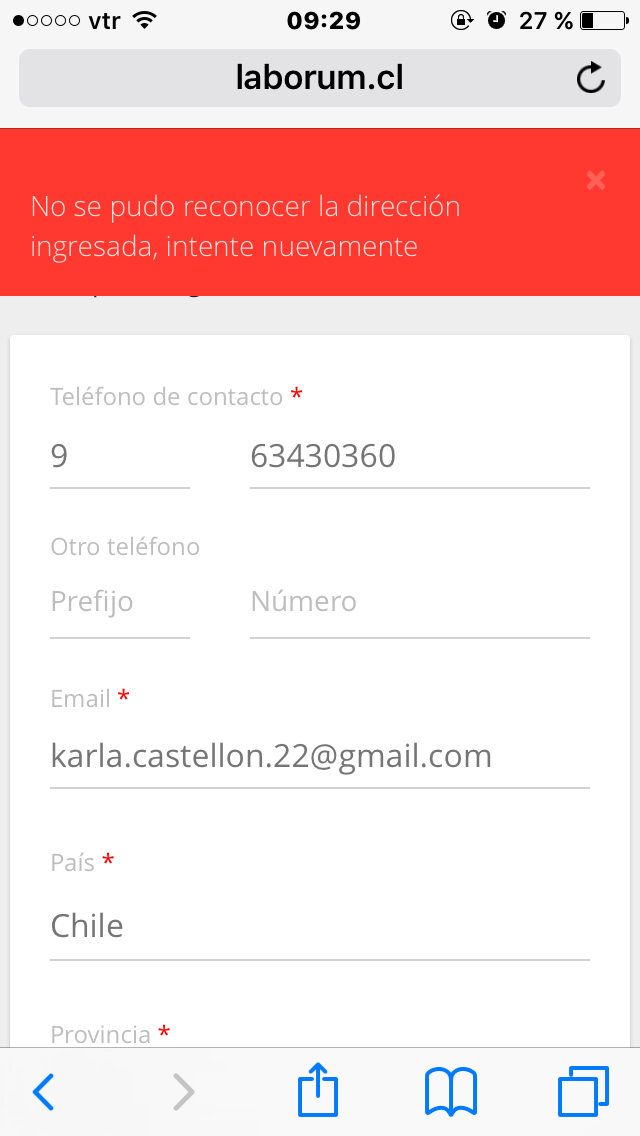Show all open Safari tabs

pyautogui.click(x=583, y=1091)
